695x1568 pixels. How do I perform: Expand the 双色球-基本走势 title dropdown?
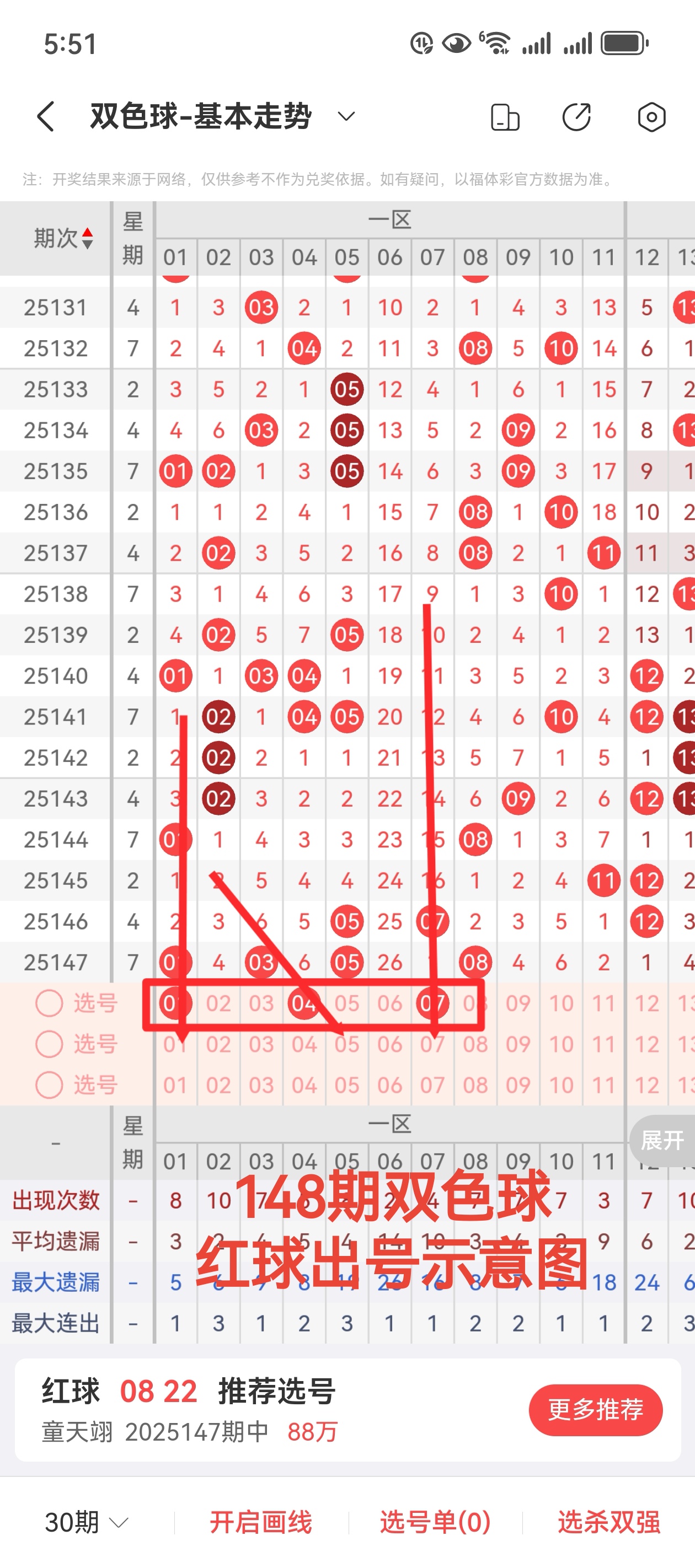[346, 116]
